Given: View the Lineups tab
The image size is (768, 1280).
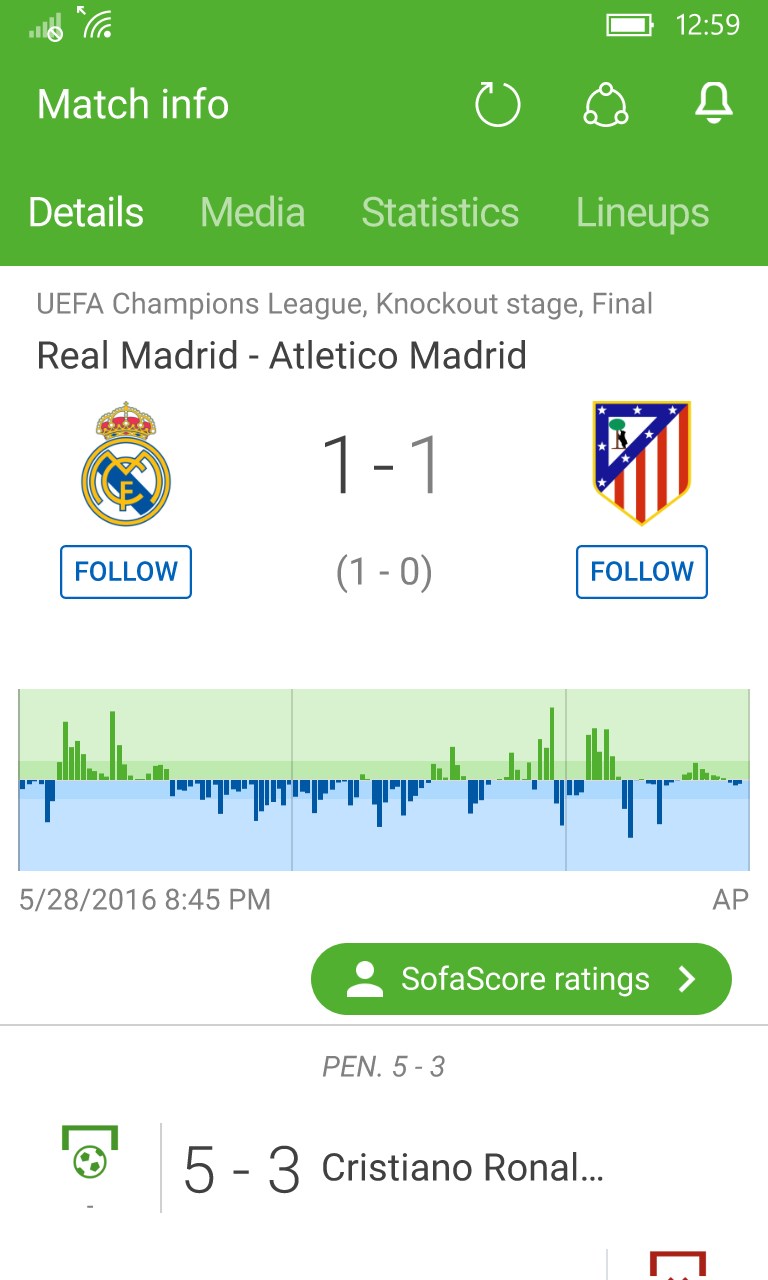Looking at the screenshot, I should (642, 213).
